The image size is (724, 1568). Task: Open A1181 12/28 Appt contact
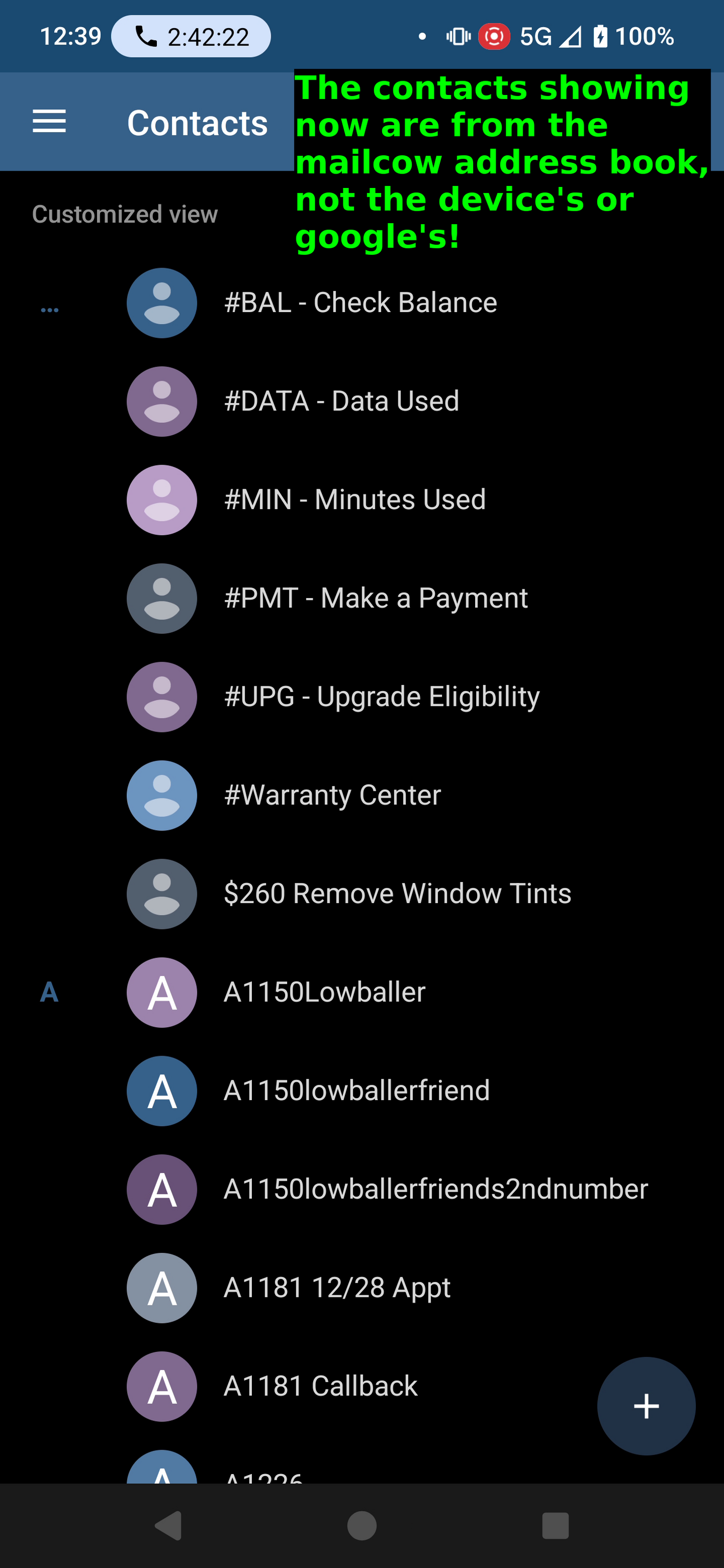(337, 1288)
